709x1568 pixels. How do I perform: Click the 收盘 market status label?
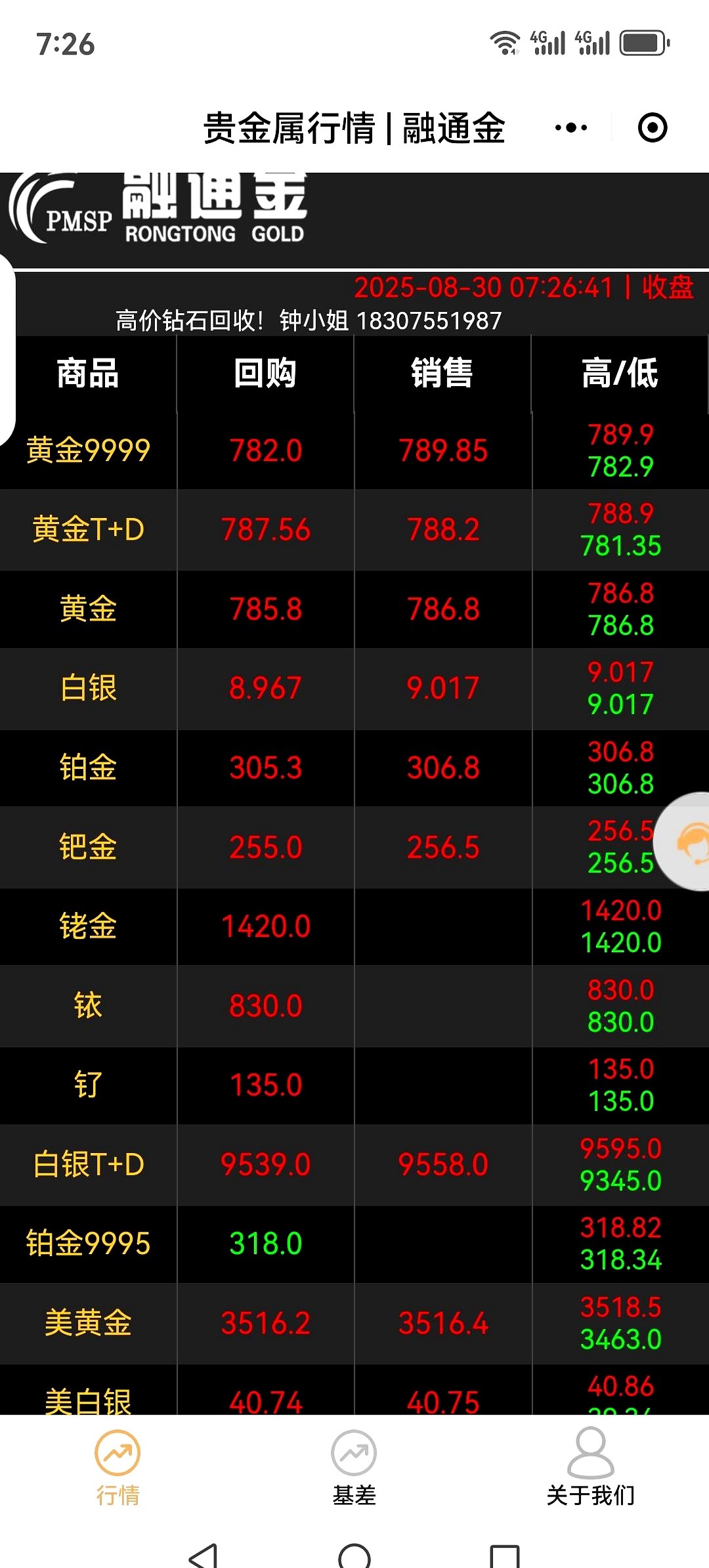coord(671,287)
